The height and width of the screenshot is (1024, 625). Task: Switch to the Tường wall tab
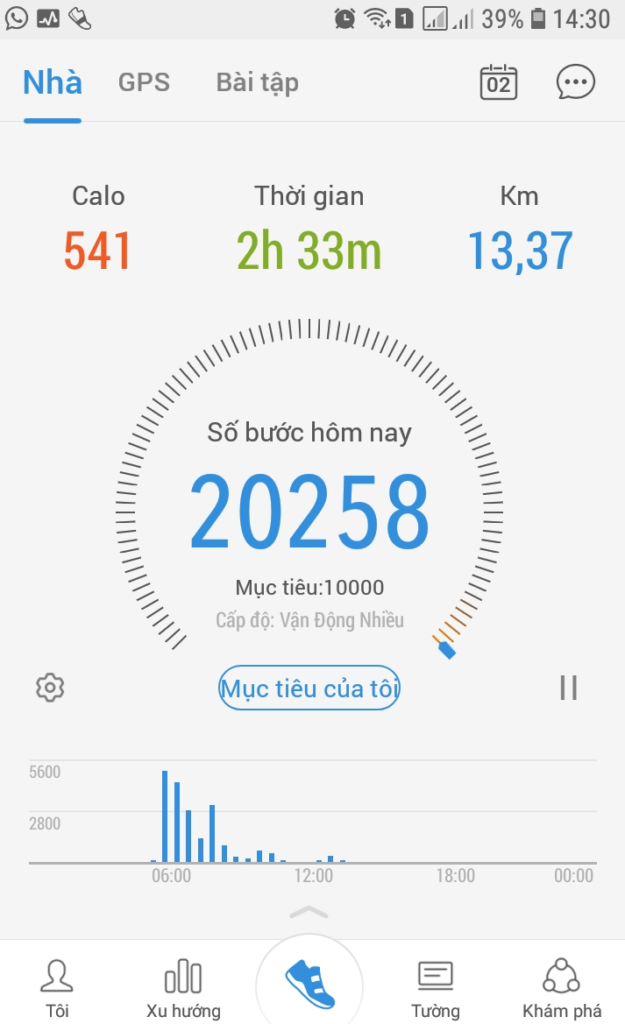(x=435, y=988)
